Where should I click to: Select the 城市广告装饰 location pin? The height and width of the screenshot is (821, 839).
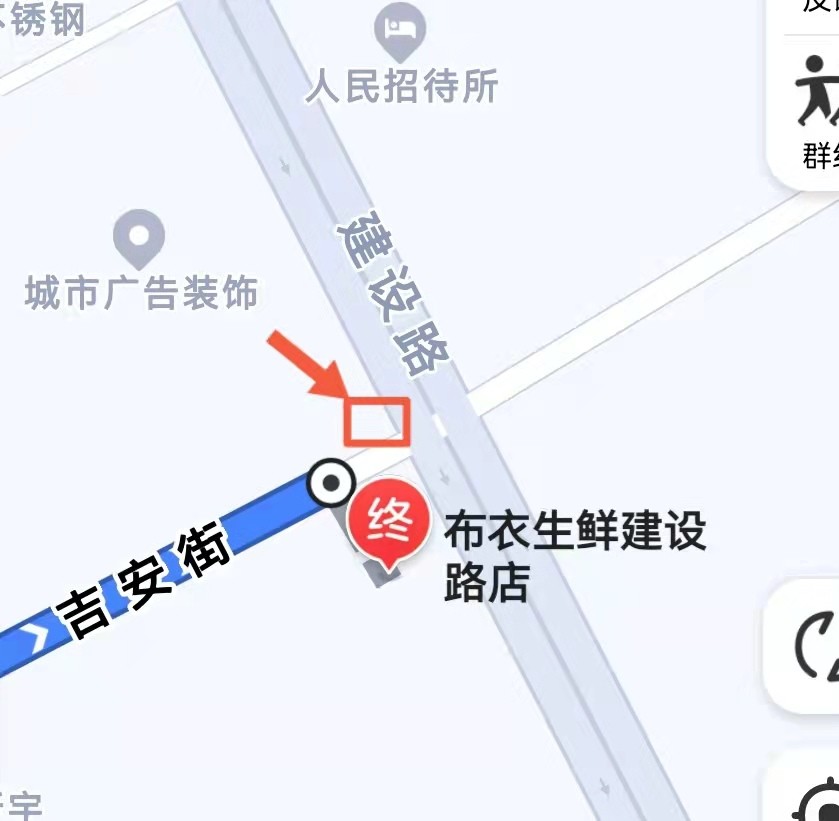tap(139, 235)
